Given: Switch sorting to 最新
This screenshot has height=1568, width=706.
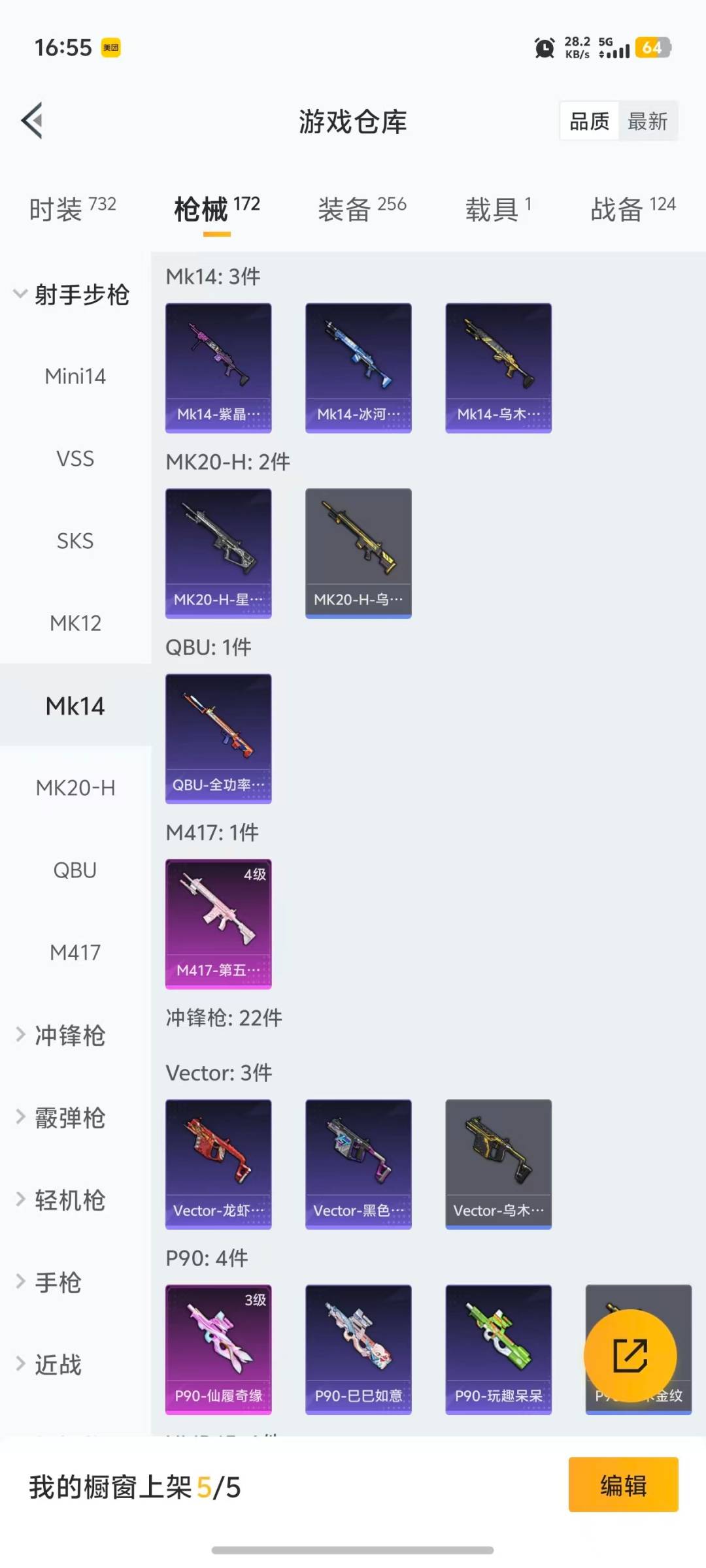Looking at the screenshot, I should pyautogui.click(x=648, y=122).
